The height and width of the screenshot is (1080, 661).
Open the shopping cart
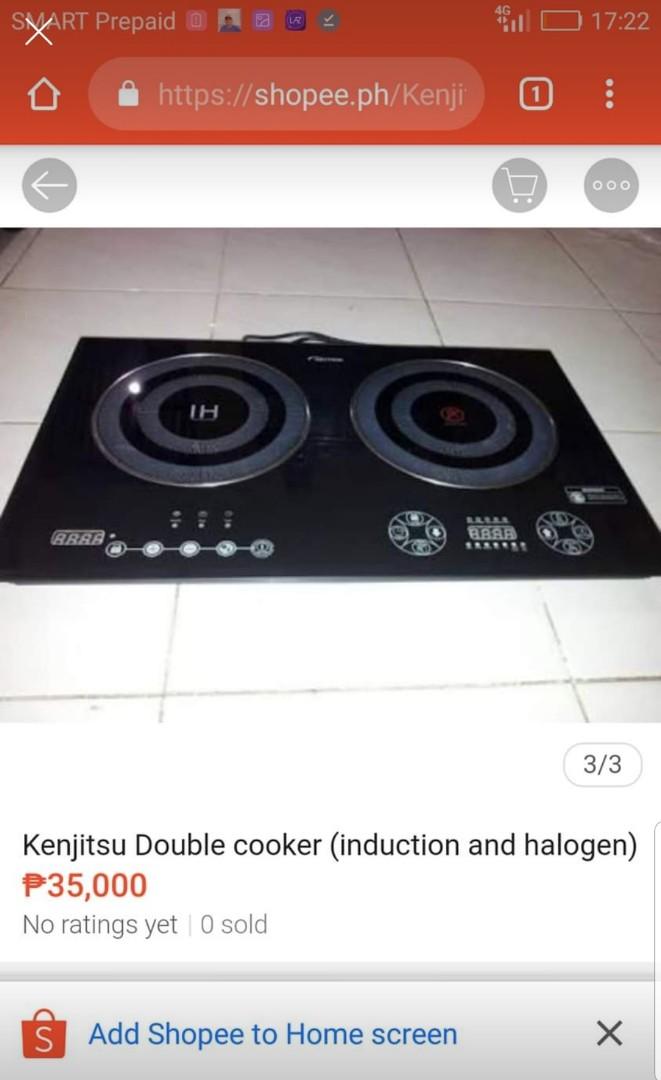519,185
